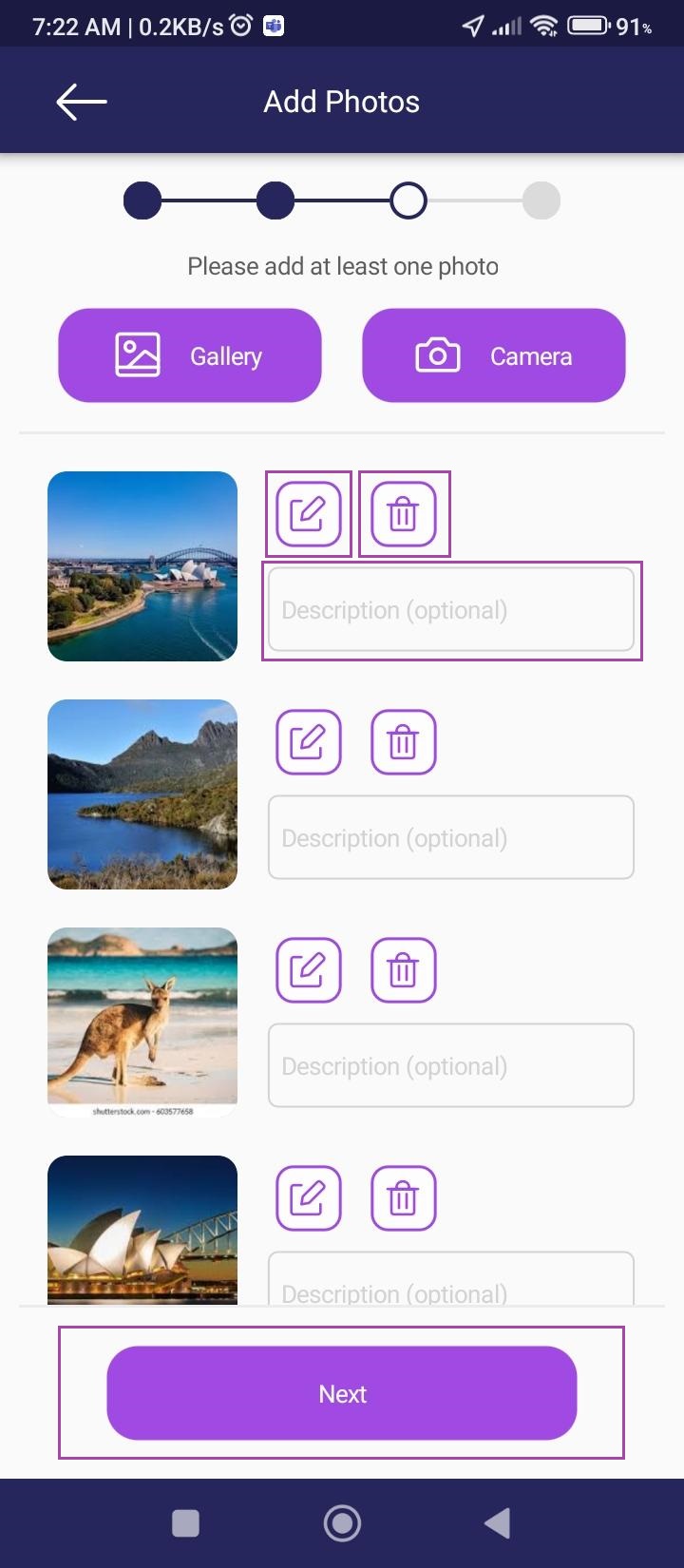Enter description for the Sydney harbour aerial photo
The height and width of the screenshot is (1568, 684).
[451, 610]
